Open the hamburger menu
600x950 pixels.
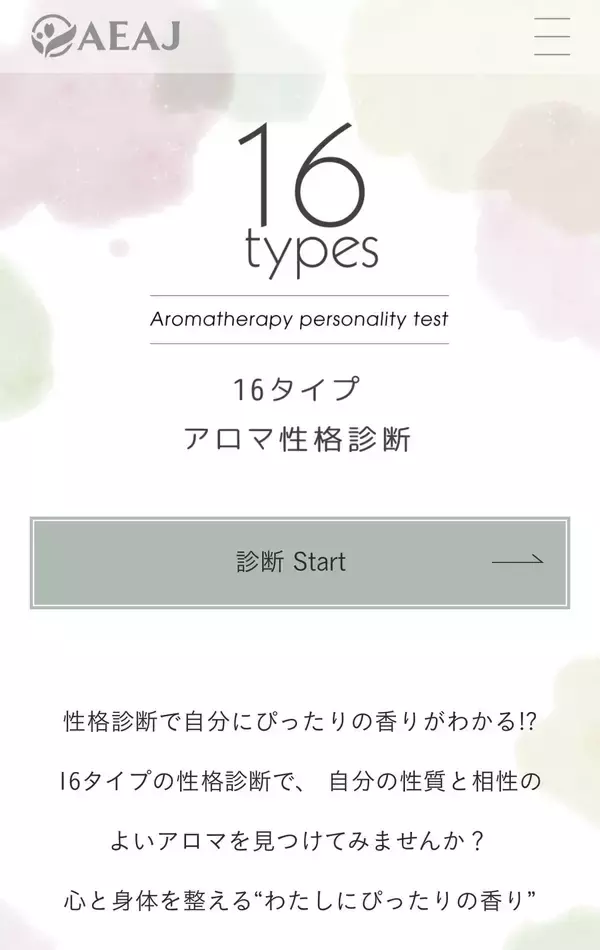552,36
